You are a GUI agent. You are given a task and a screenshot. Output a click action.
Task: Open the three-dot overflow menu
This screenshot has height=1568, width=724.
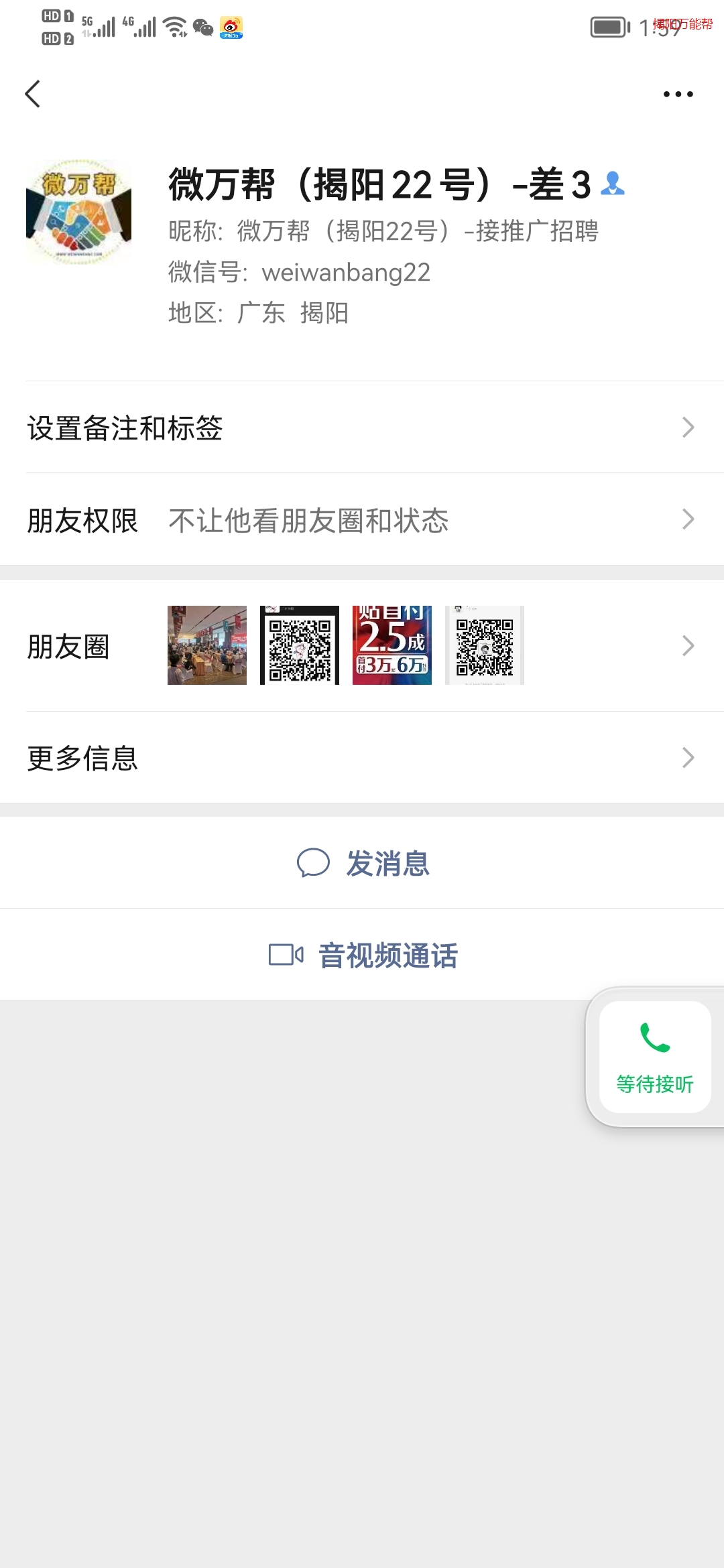pyautogui.click(x=678, y=94)
